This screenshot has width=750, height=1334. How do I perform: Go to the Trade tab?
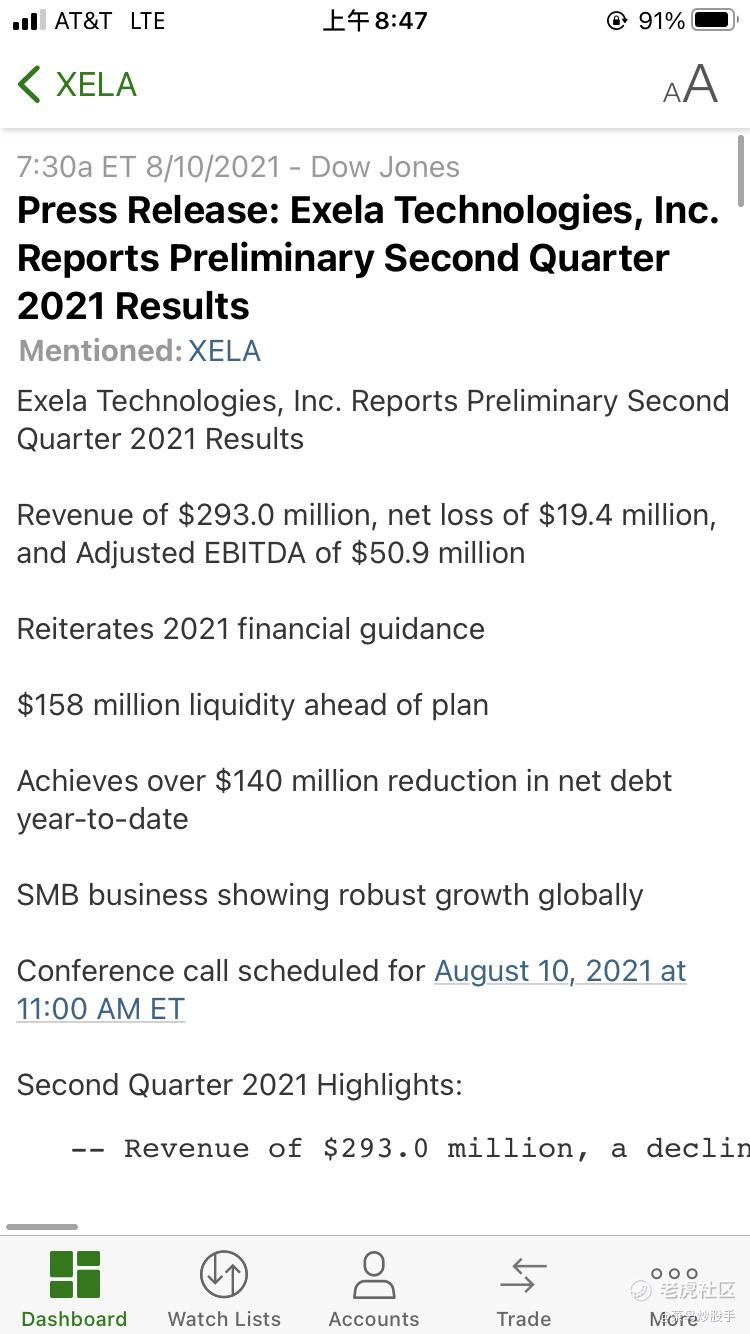click(524, 1289)
